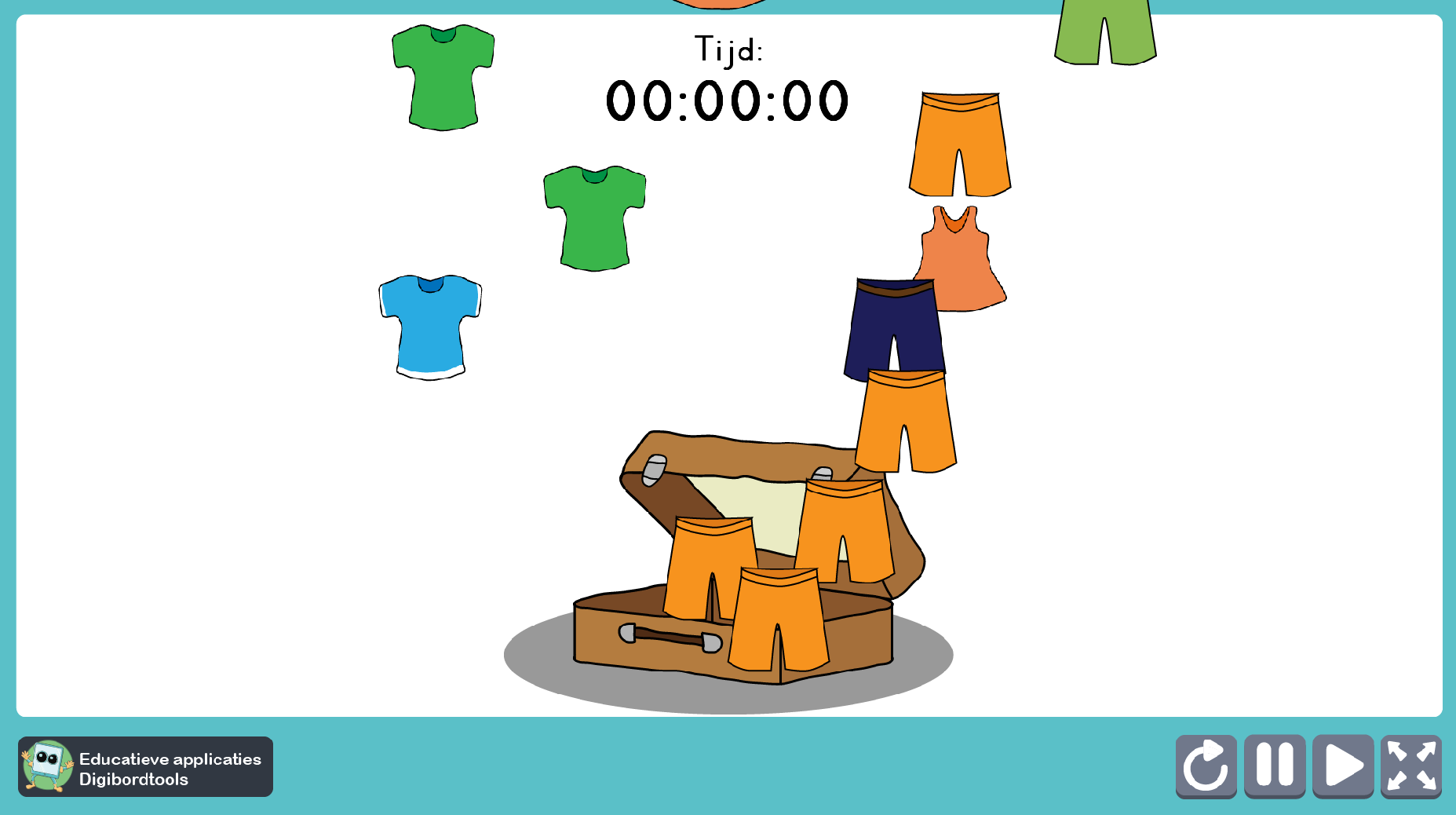The width and height of the screenshot is (1456, 815).
Task: Start the game with the play button
Action: point(1343,766)
